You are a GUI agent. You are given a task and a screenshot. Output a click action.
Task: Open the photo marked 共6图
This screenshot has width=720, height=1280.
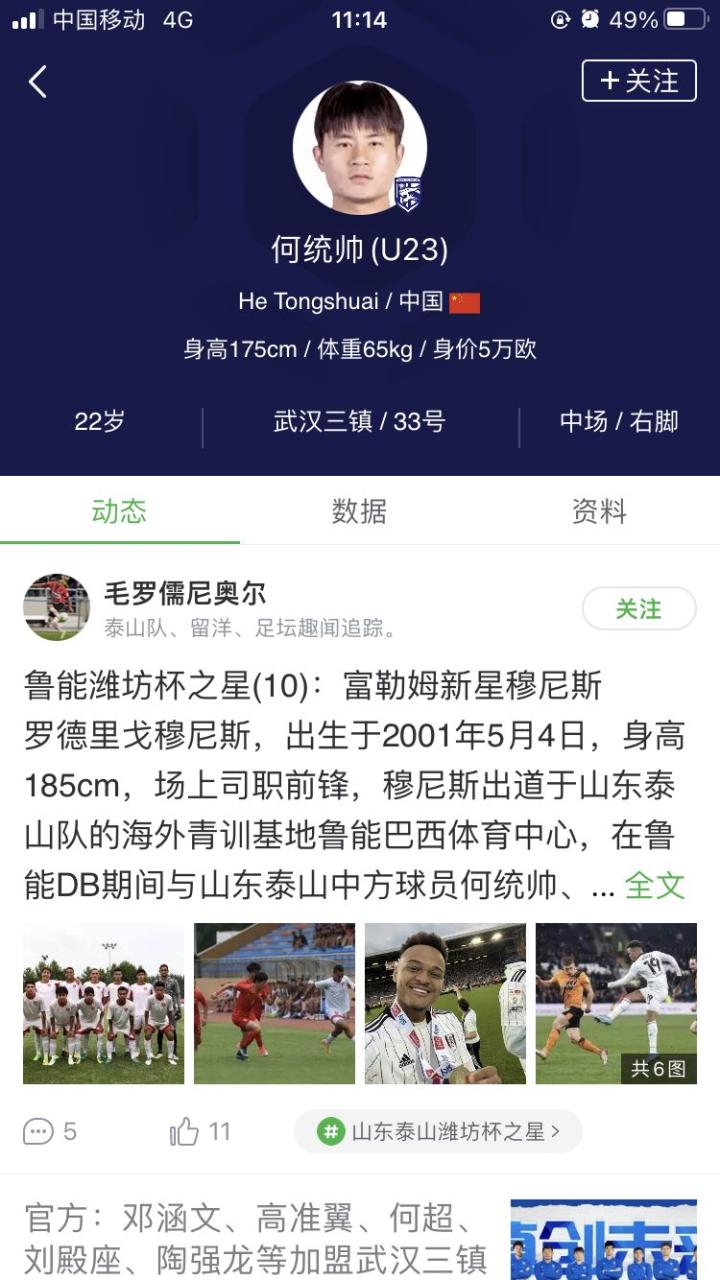[616, 1003]
